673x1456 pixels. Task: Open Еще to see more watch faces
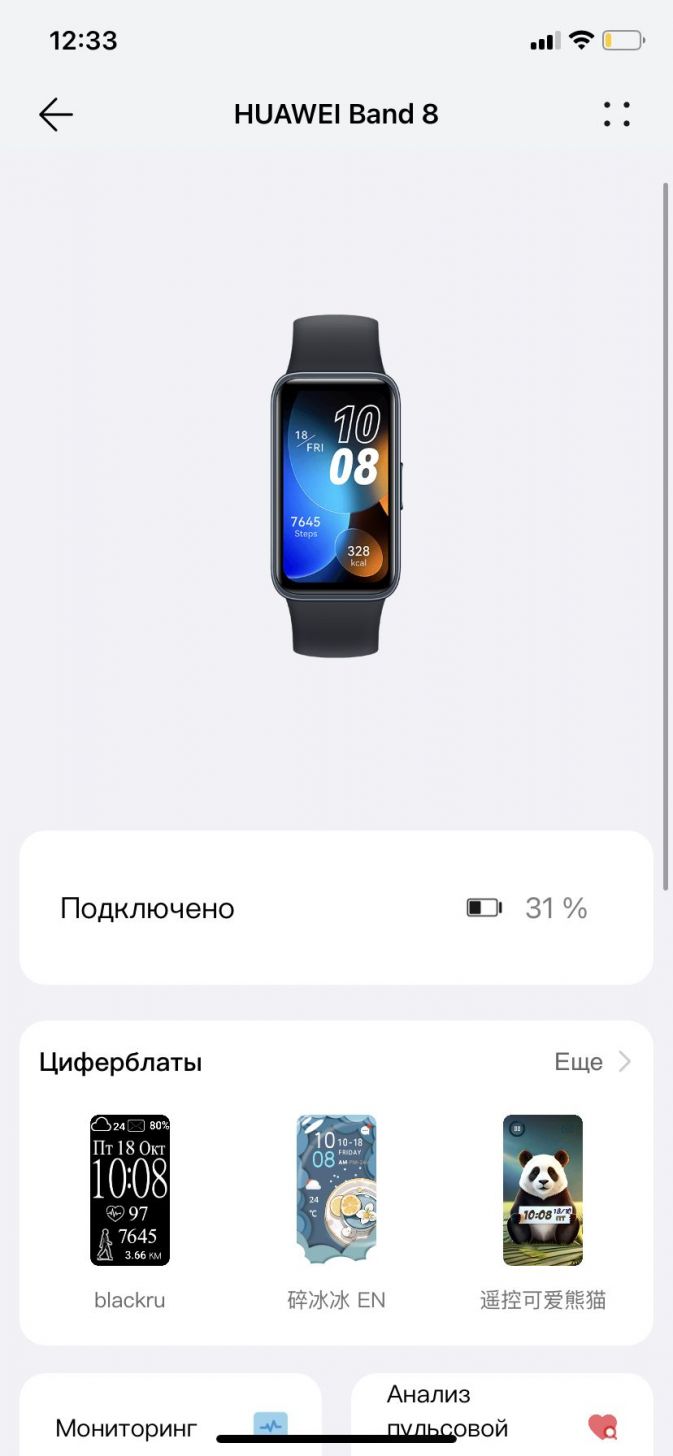(593, 1062)
